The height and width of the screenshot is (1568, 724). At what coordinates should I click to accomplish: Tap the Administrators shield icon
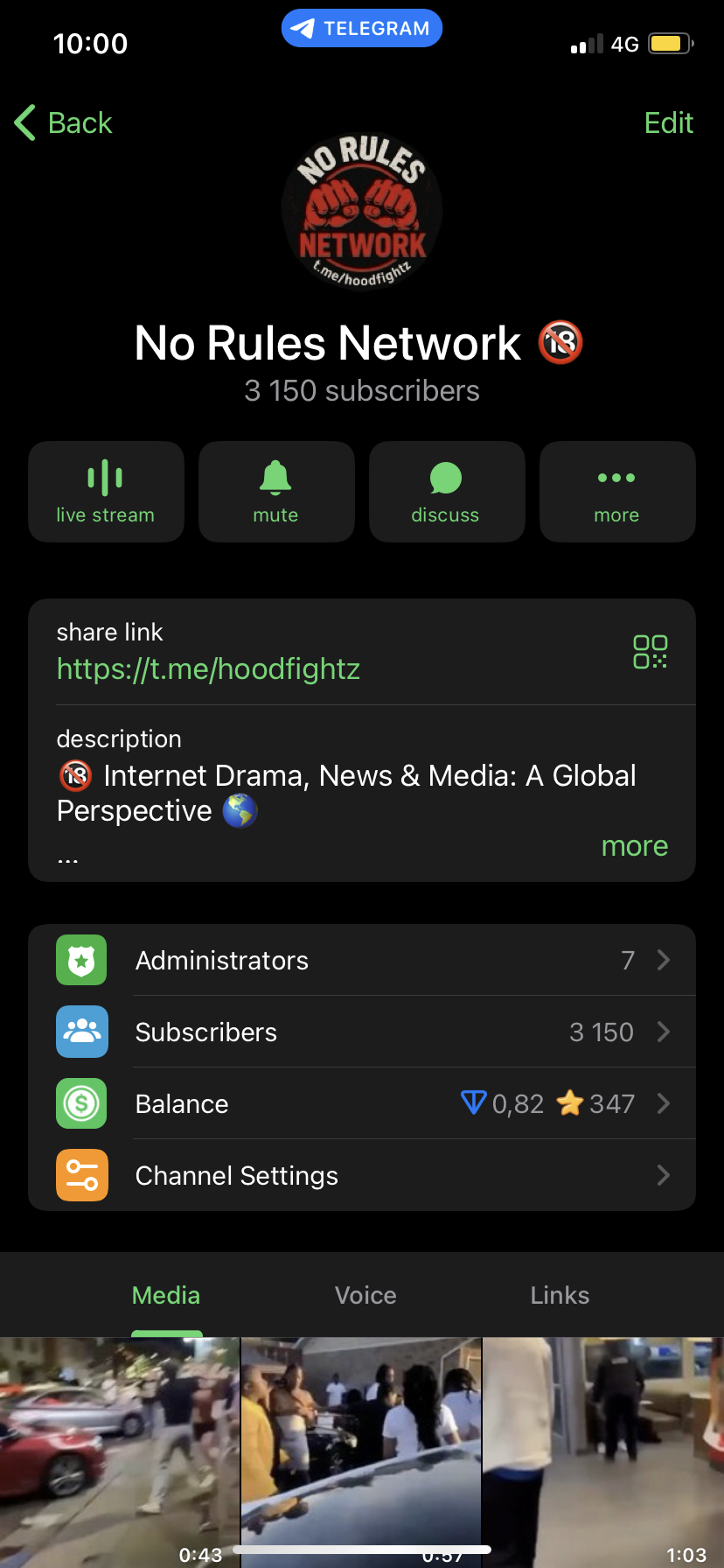(81, 960)
